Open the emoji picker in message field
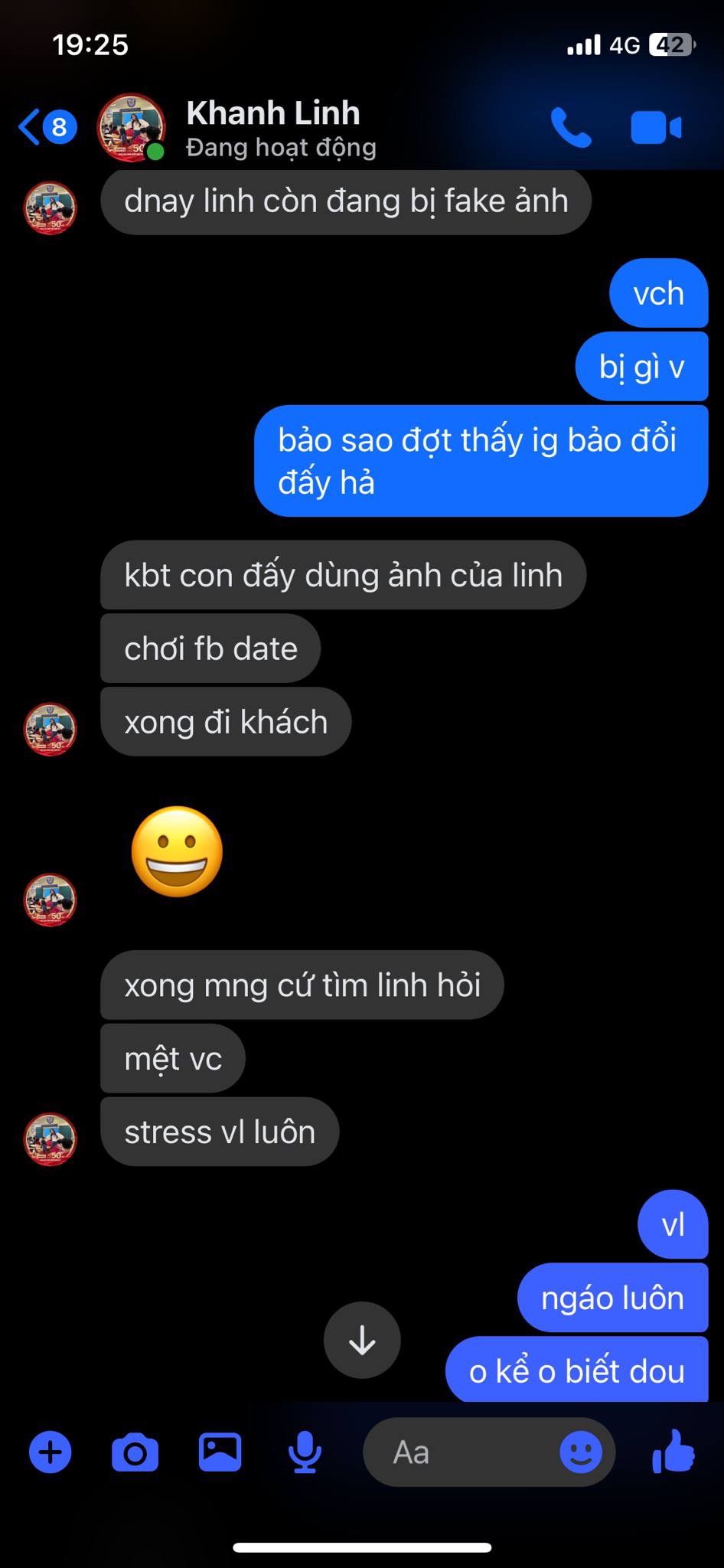Image resolution: width=724 pixels, height=1568 pixels. coord(581,1452)
